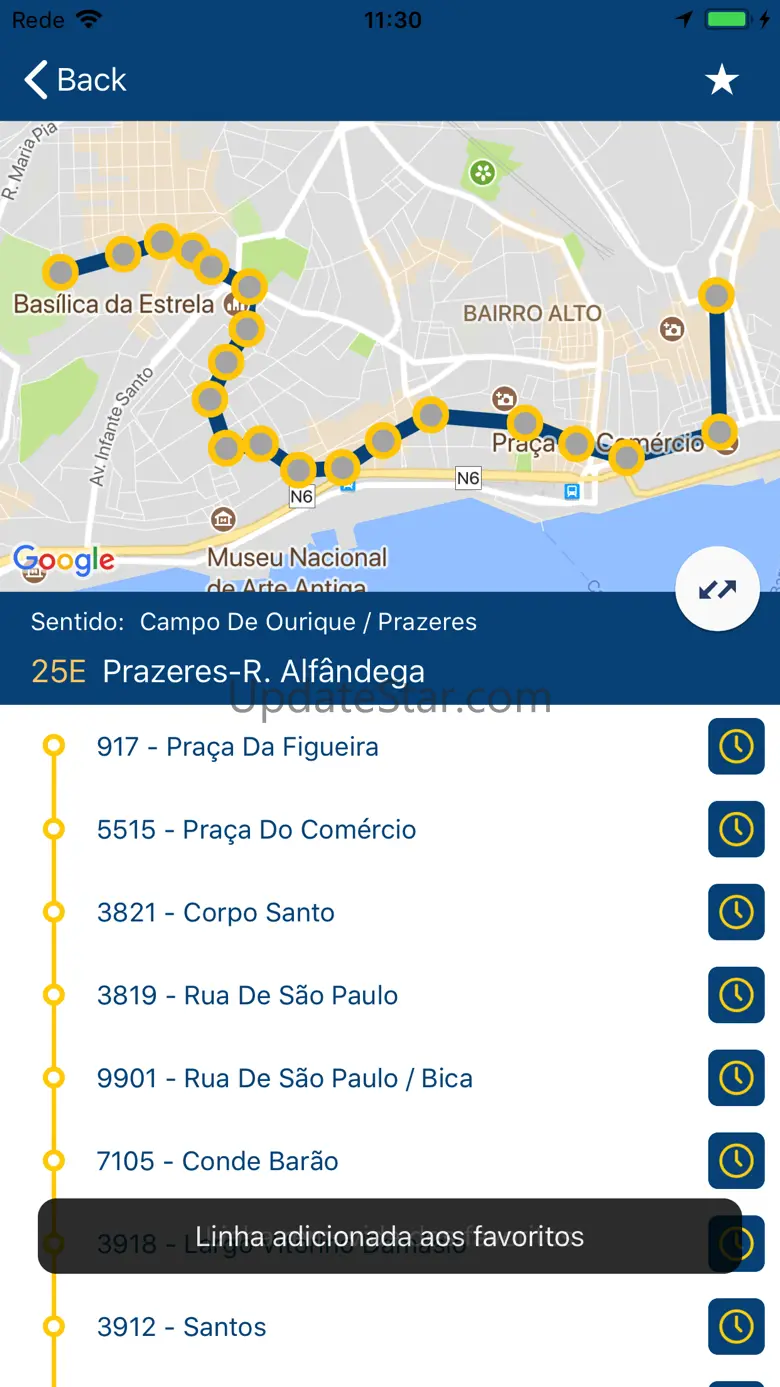Viewport: 780px width, 1387px height.
Task: Open the 917 - Praça Da Figueira stop
Action: [238, 747]
